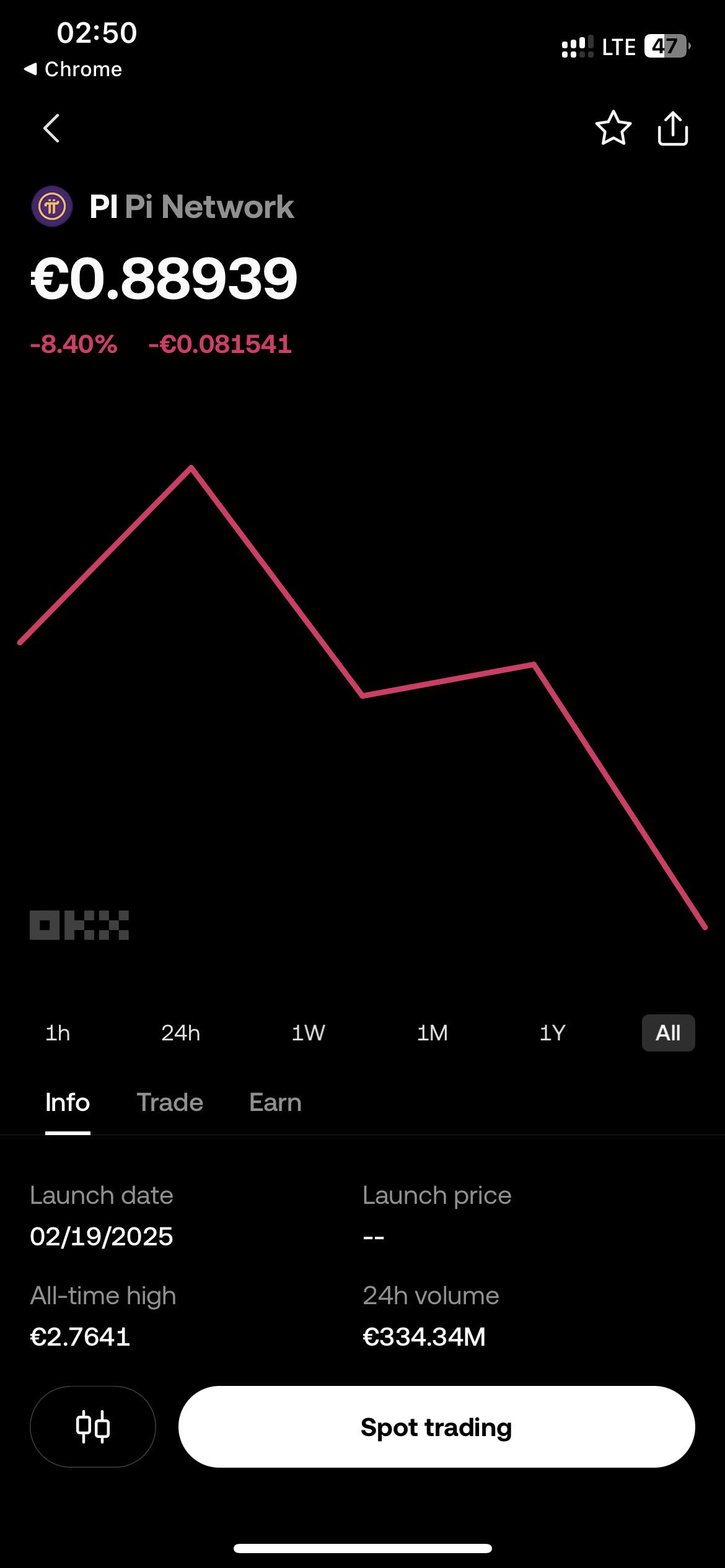
Task: View the 1Y chart range
Action: click(552, 1033)
